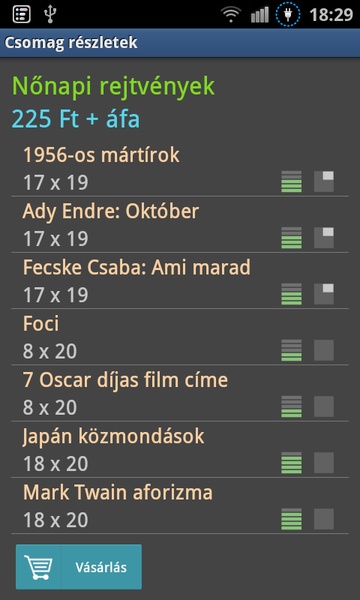The width and height of the screenshot is (360, 600).
Task: Select the Mark Twain aforizma puzzle
Action: click(x=180, y=506)
